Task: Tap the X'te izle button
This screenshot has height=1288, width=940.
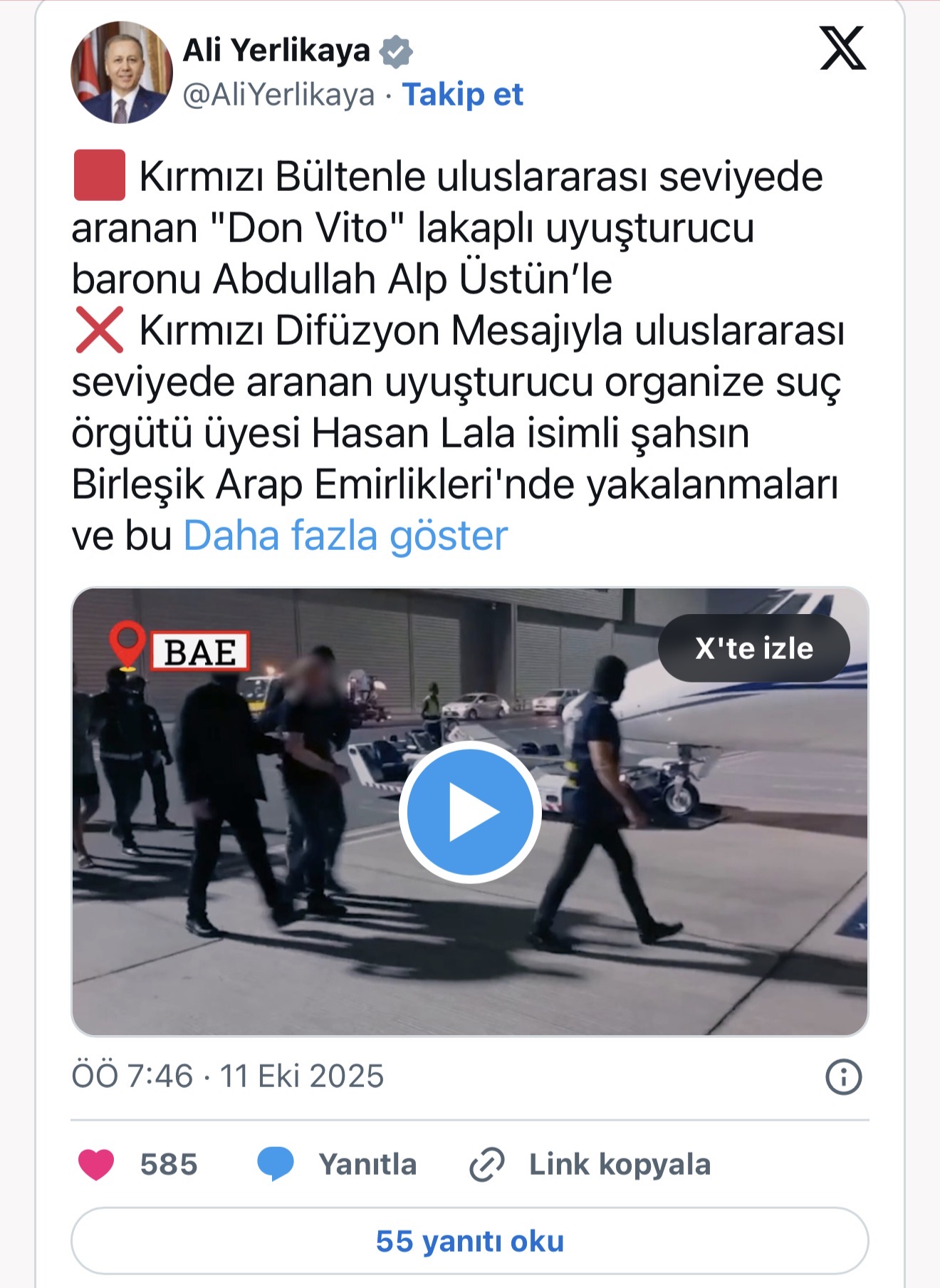Action: [x=753, y=648]
